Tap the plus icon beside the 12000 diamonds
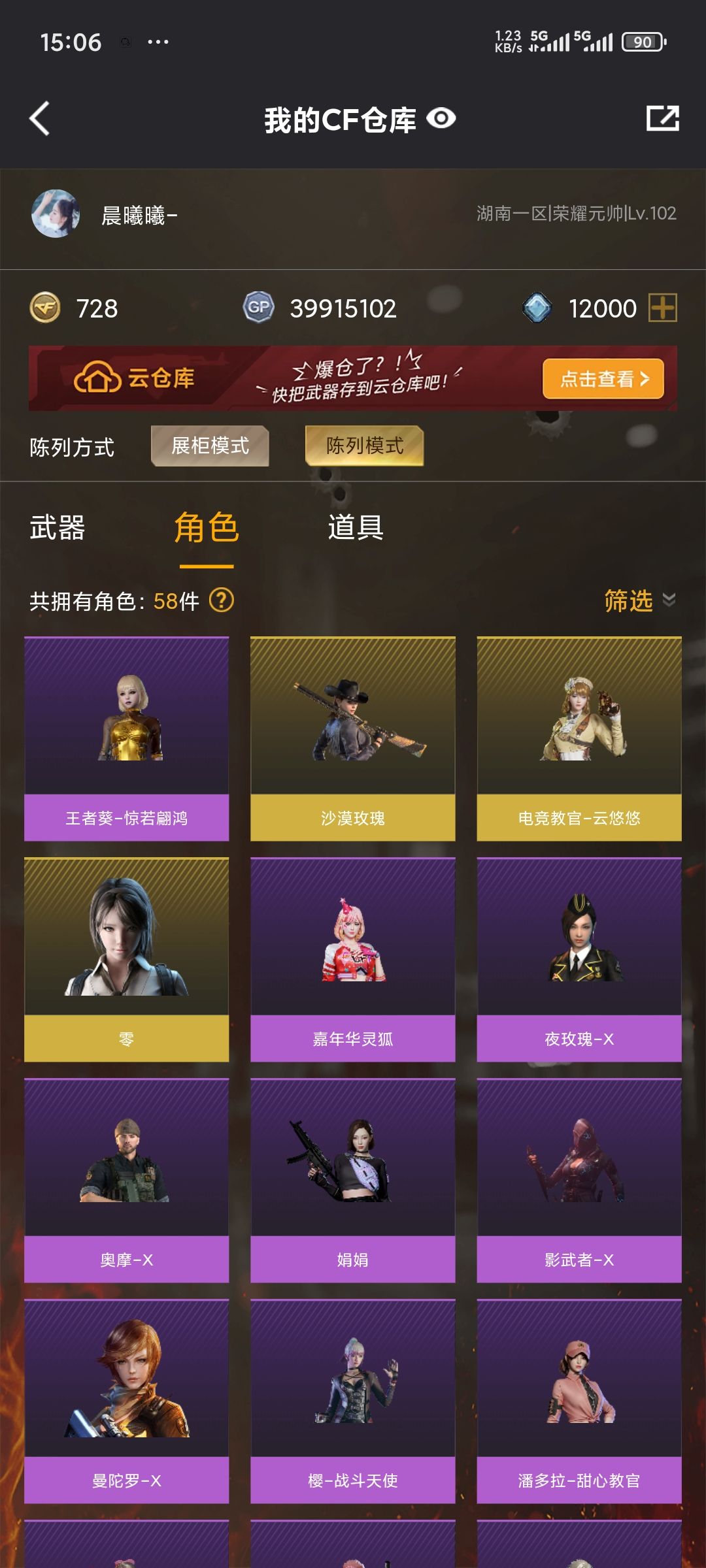The width and height of the screenshot is (706, 1568). point(663,308)
